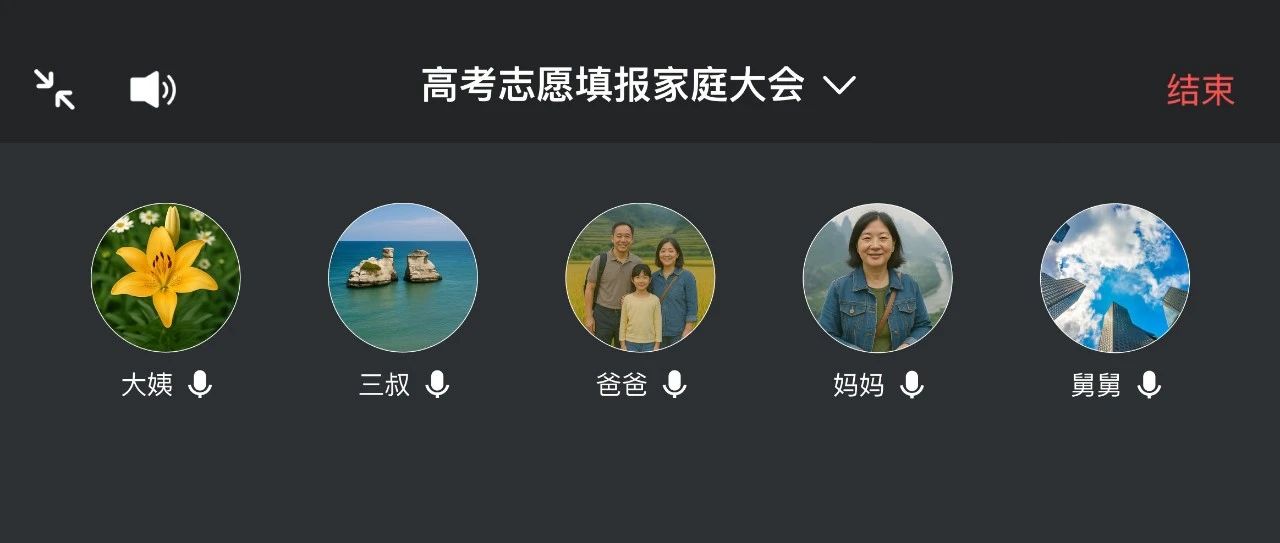The height and width of the screenshot is (543, 1280).
Task: Tap 结束 to end the meeting
Action: (1200, 90)
